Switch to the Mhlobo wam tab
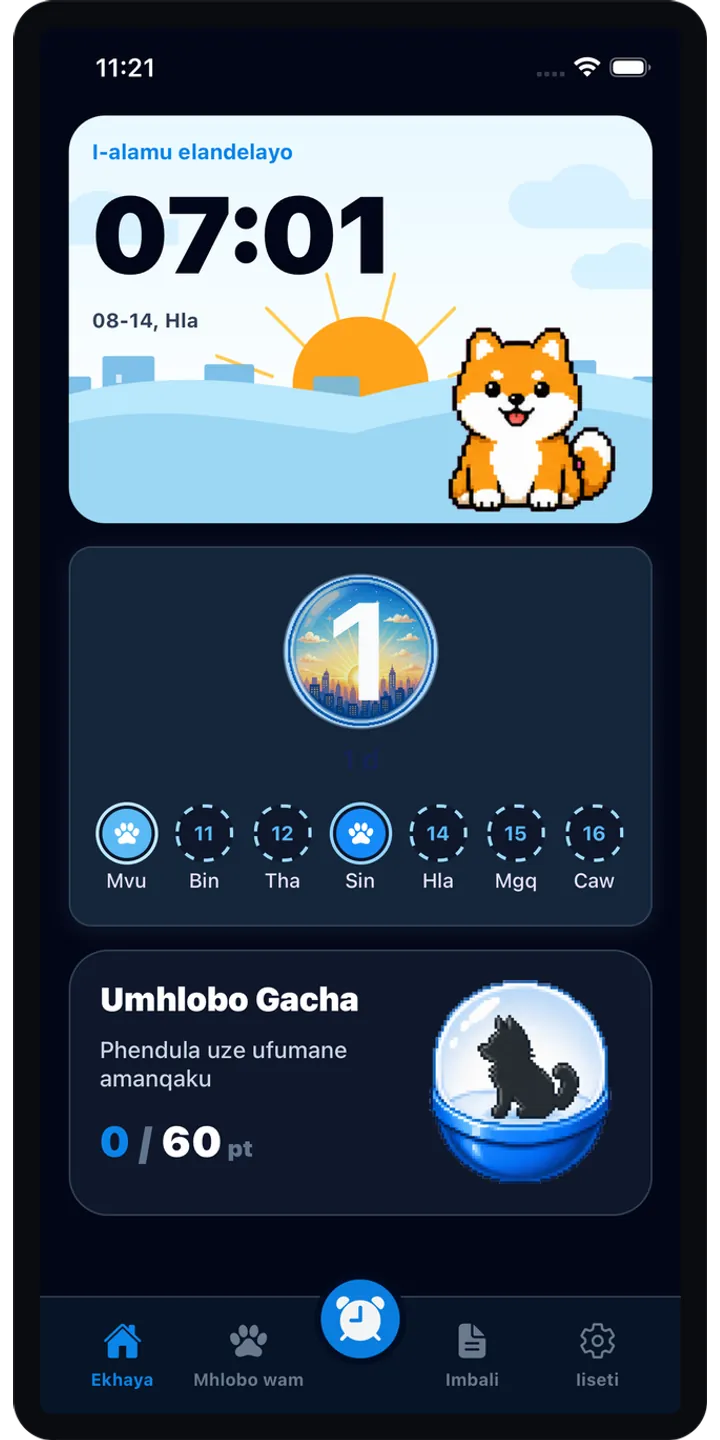Viewport: 720px width, 1440px height. [x=248, y=1355]
